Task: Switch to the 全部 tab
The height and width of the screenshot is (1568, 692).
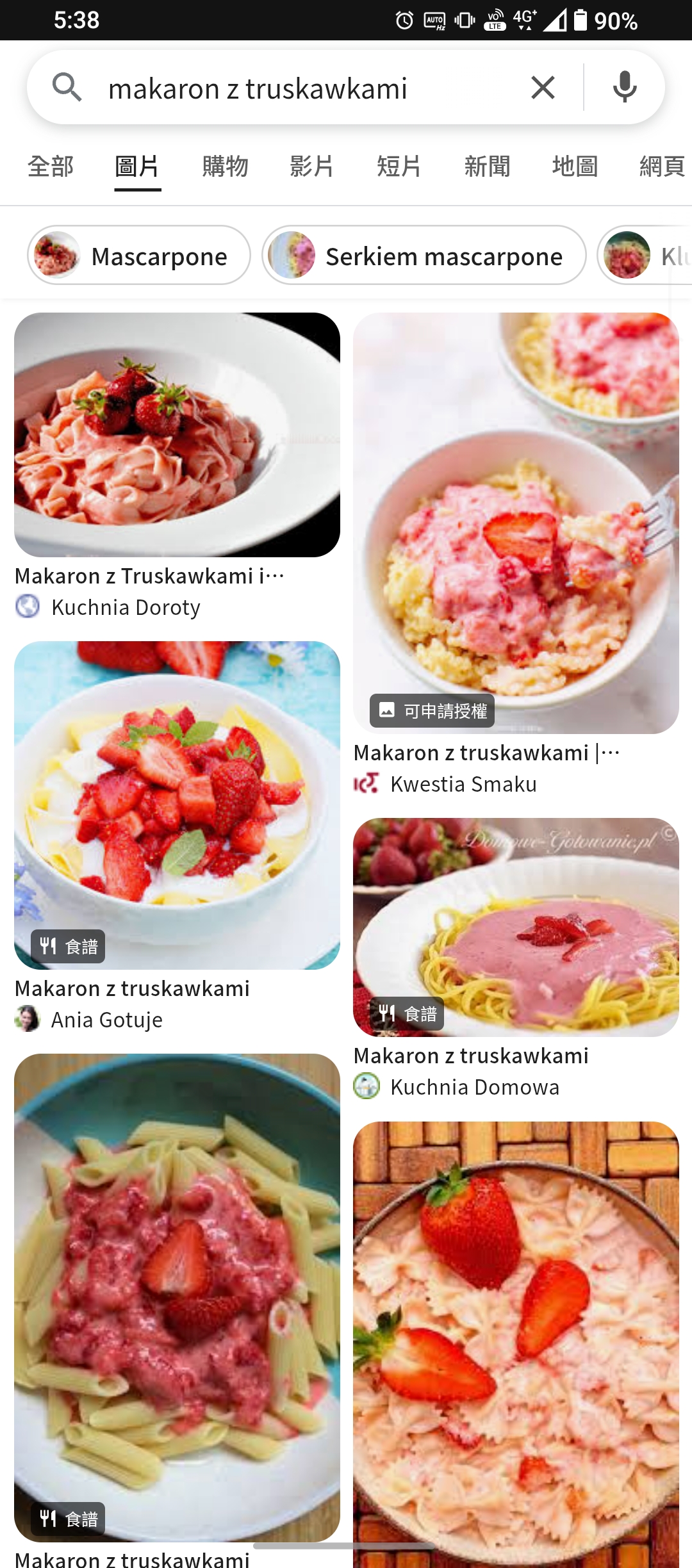Action: (x=51, y=167)
